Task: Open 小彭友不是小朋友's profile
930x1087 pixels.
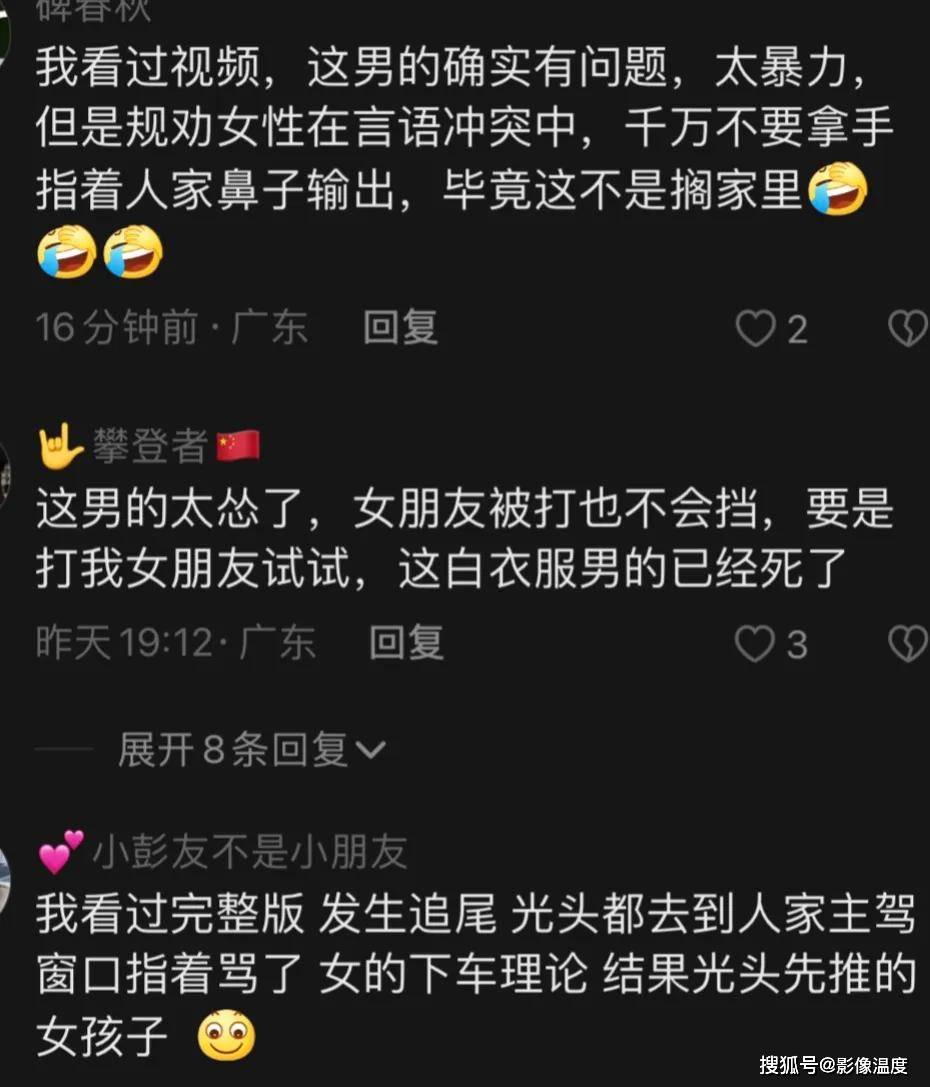Action: click(250, 853)
